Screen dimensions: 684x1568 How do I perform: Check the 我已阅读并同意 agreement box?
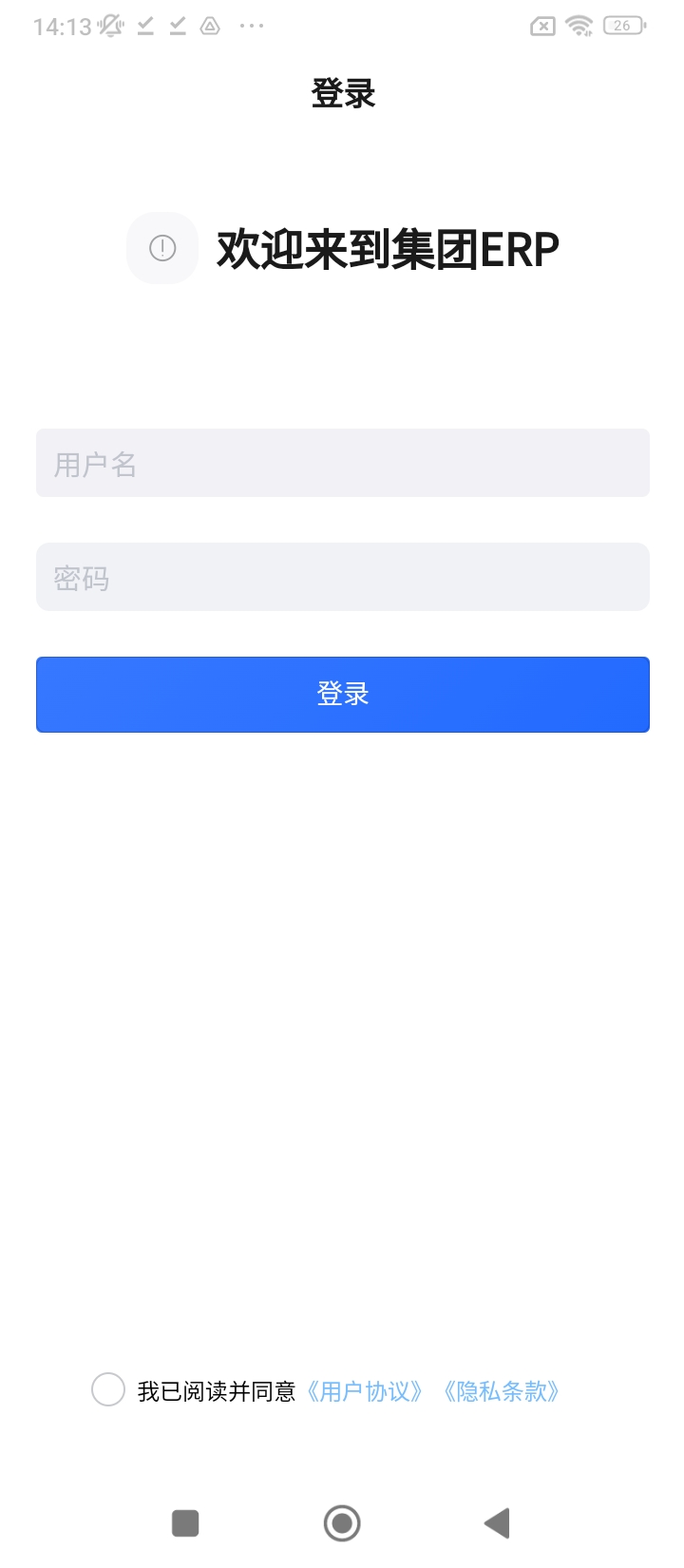coord(108,1389)
